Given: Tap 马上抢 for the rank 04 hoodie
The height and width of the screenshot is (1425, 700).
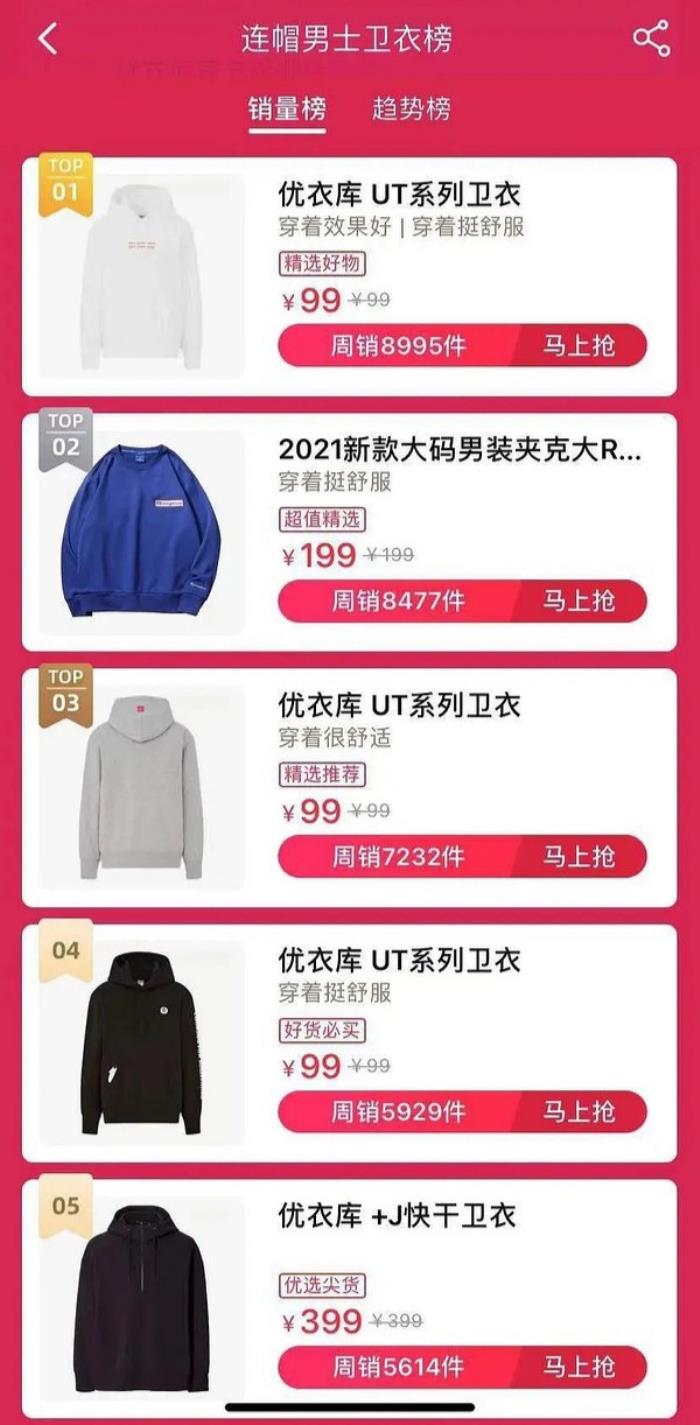Looking at the screenshot, I should coord(579,1111).
